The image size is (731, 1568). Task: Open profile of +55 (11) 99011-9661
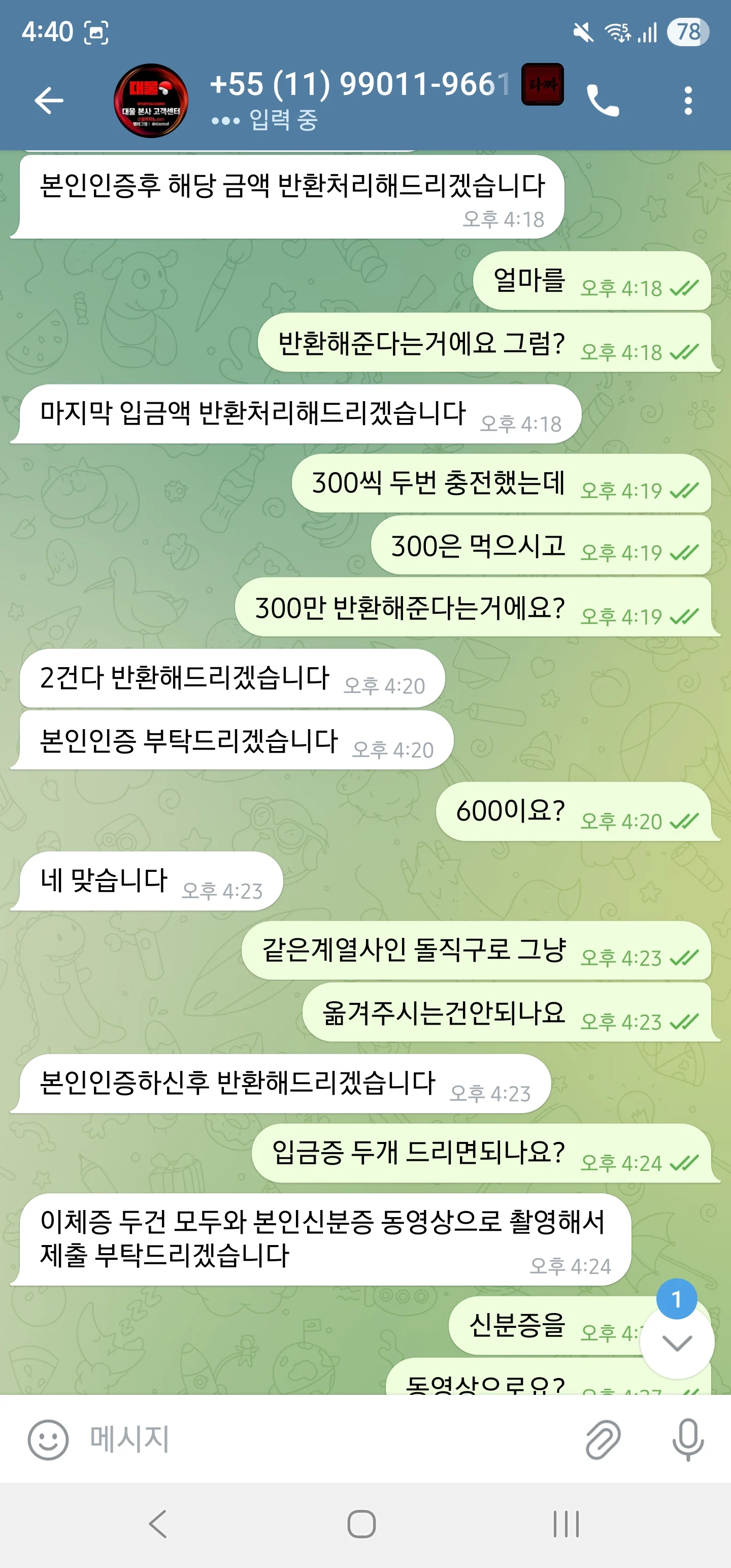pos(359,85)
